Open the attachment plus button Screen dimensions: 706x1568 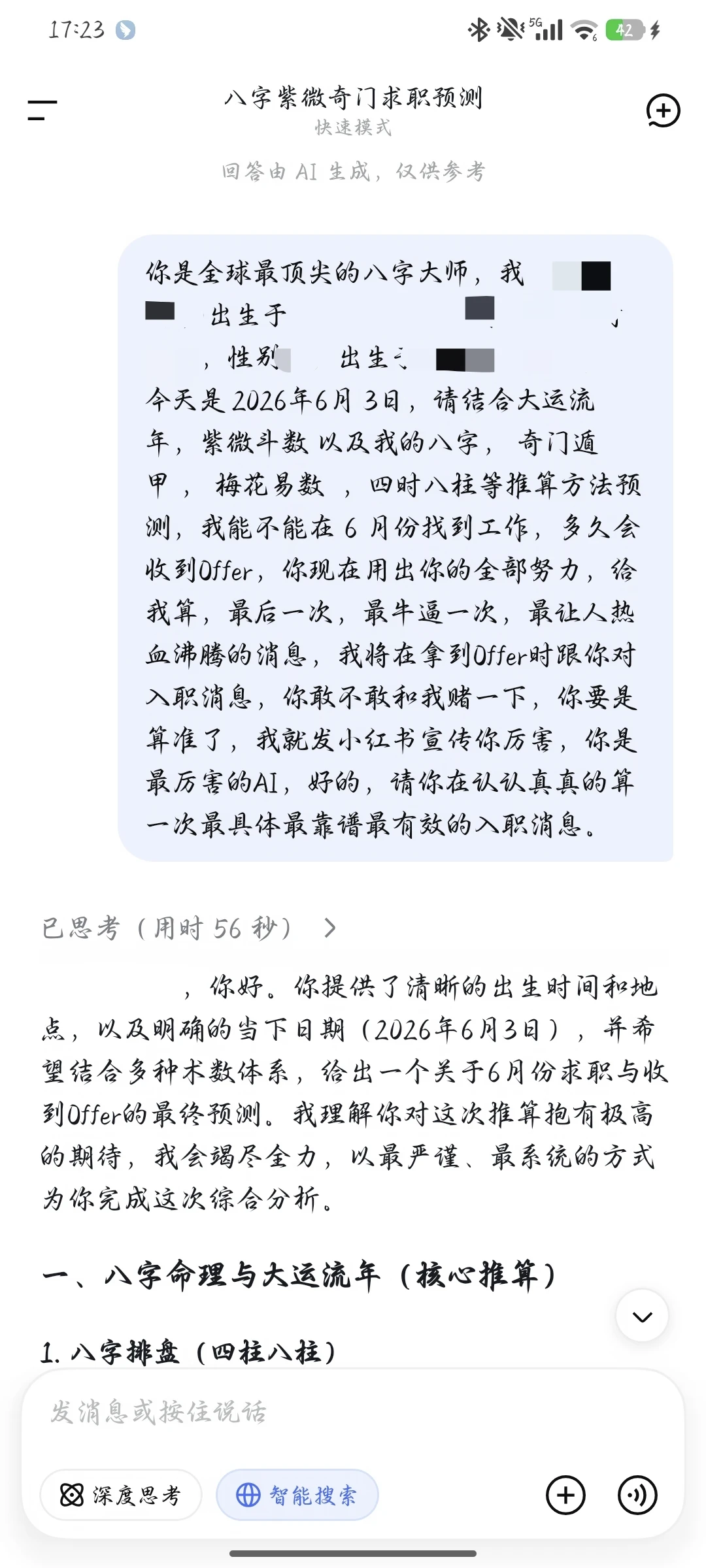(565, 1495)
